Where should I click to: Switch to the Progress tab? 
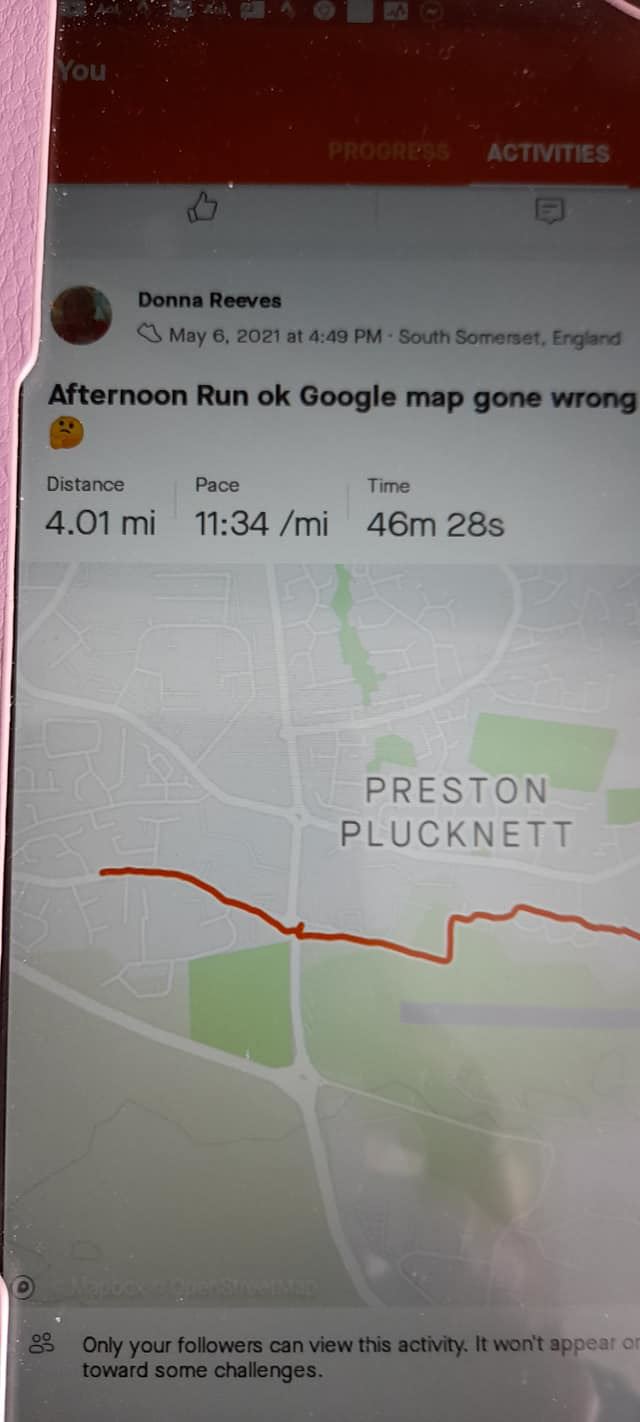point(388,152)
